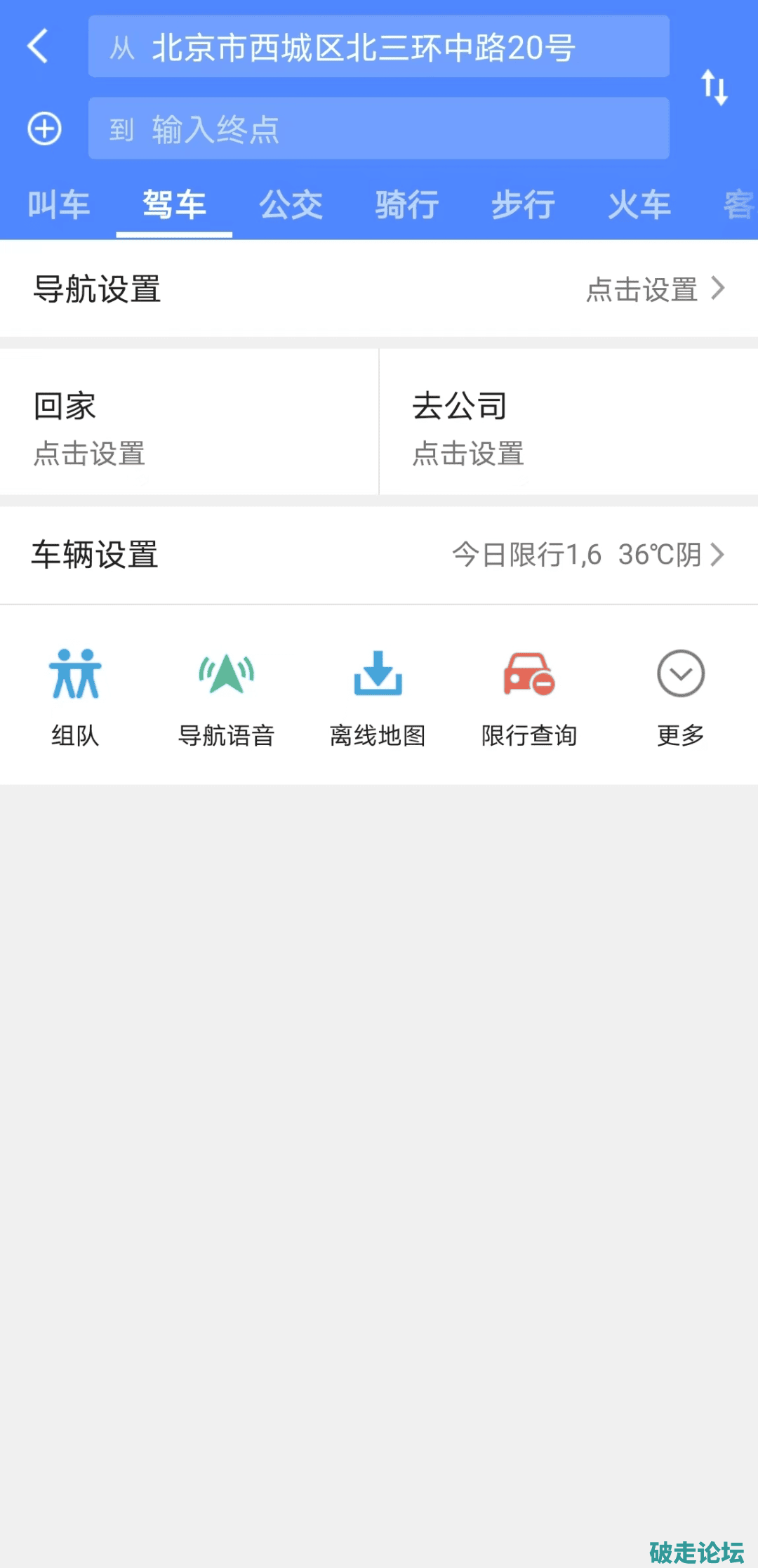
Task: Open 离线地图 offline maps
Action: pos(378,695)
